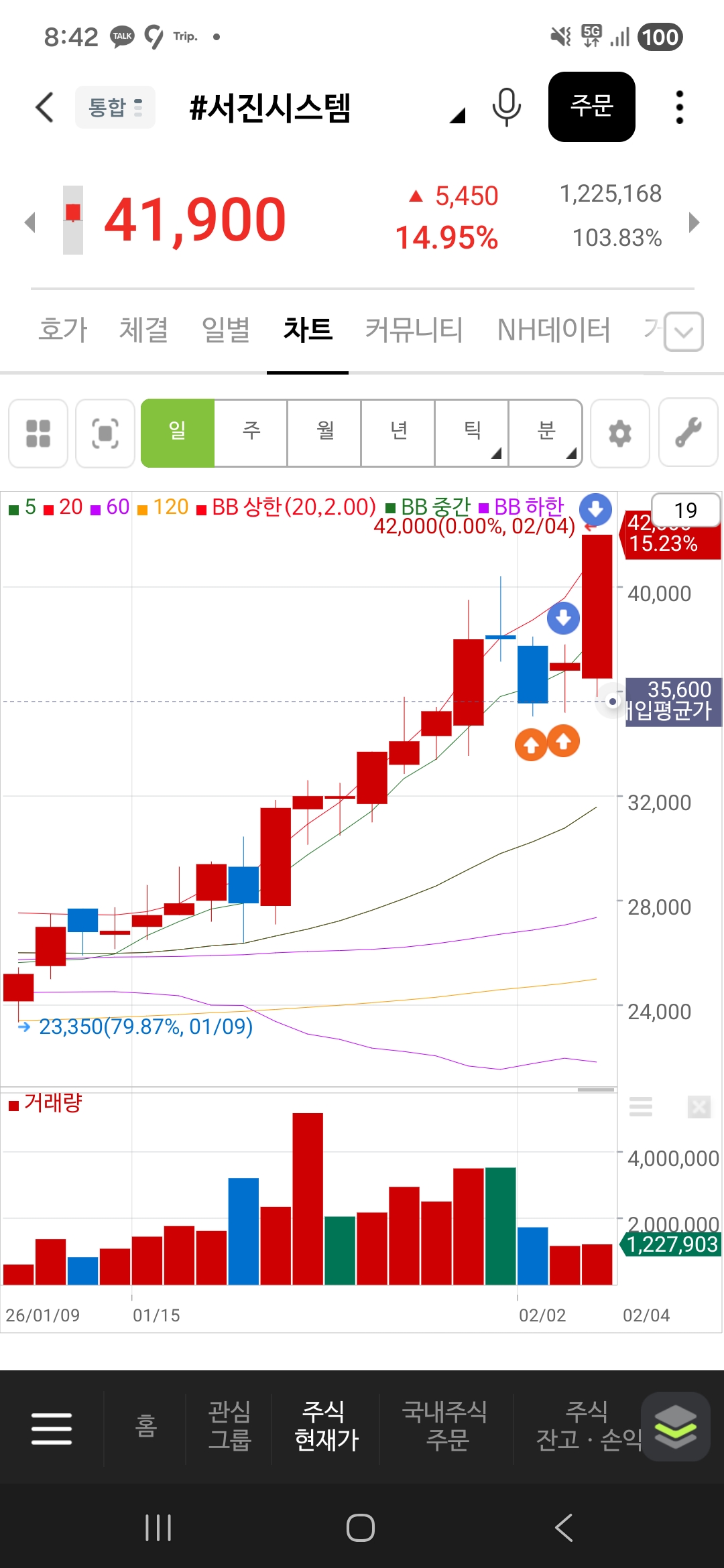Open the three-dot overflow menu
Viewport: 724px width, 1568px height.
point(679,107)
